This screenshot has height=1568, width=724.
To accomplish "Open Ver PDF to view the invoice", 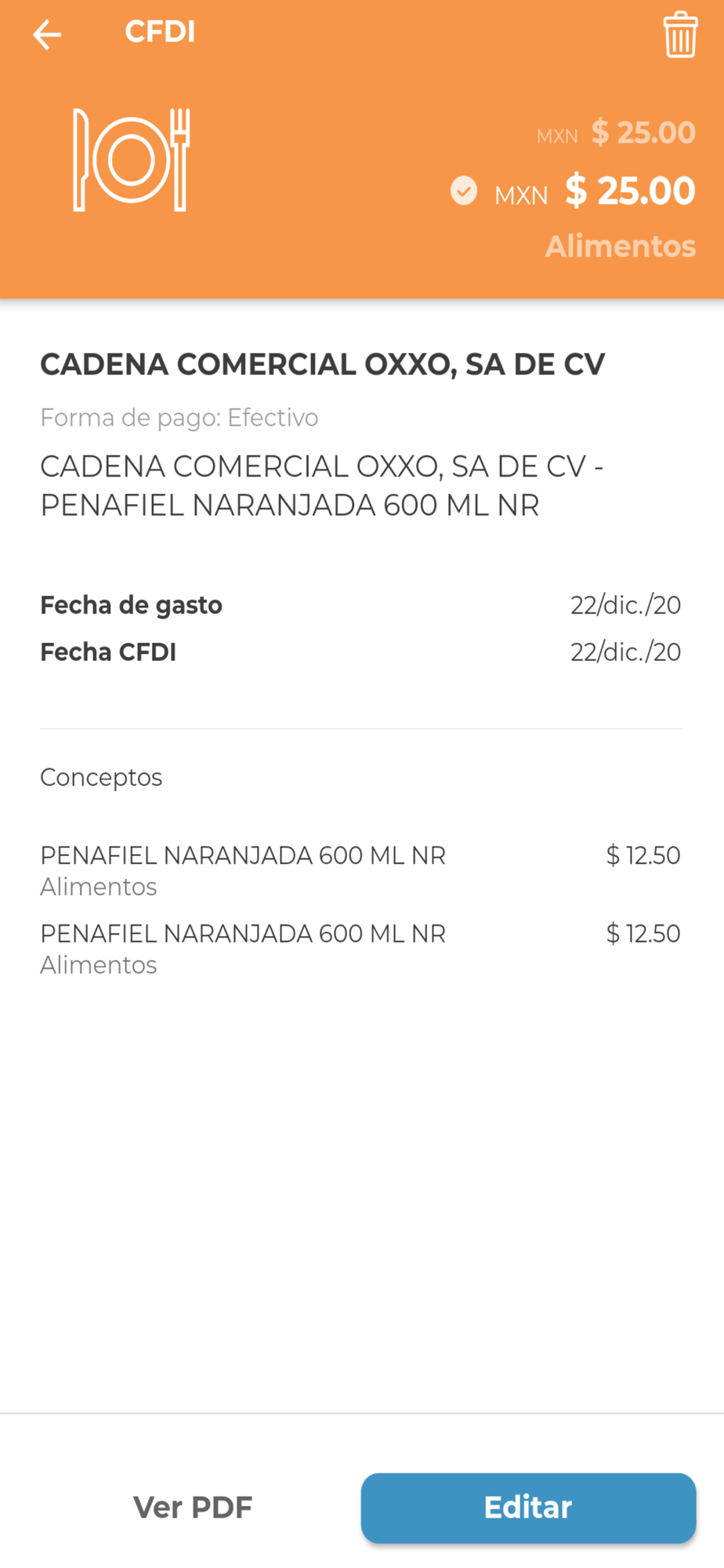I will pos(193,1508).
